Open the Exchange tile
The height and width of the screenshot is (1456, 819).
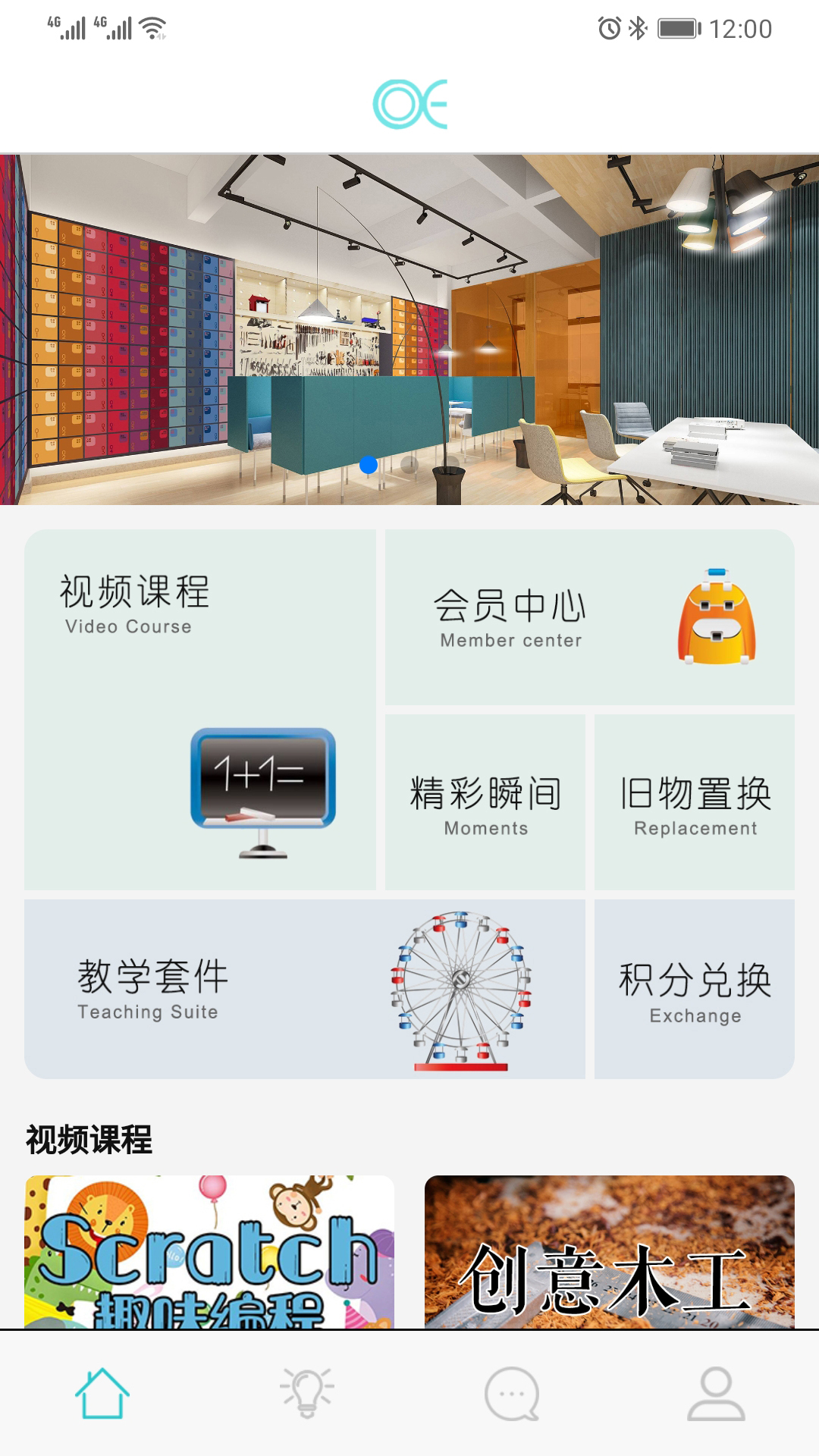pos(695,989)
